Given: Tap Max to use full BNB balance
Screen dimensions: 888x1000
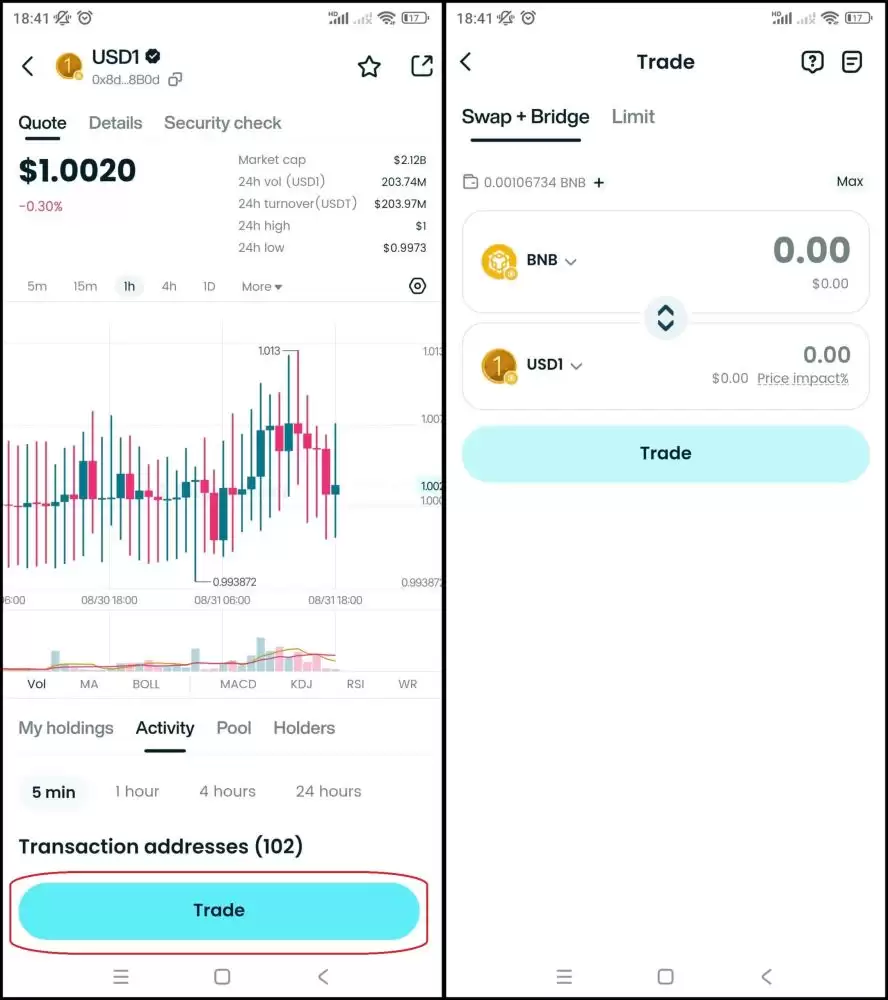Looking at the screenshot, I should click(x=849, y=182).
